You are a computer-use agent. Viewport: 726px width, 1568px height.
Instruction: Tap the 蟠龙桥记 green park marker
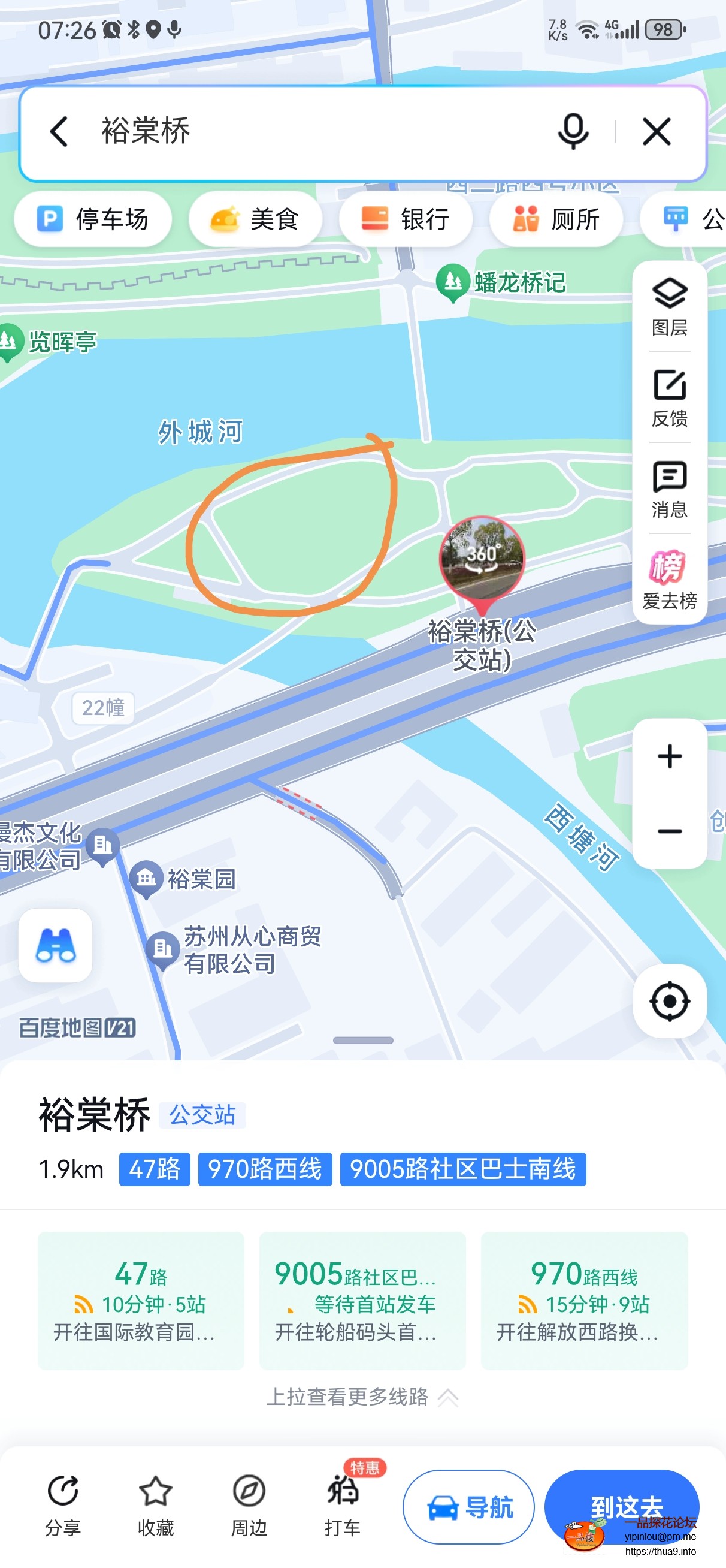453,281
